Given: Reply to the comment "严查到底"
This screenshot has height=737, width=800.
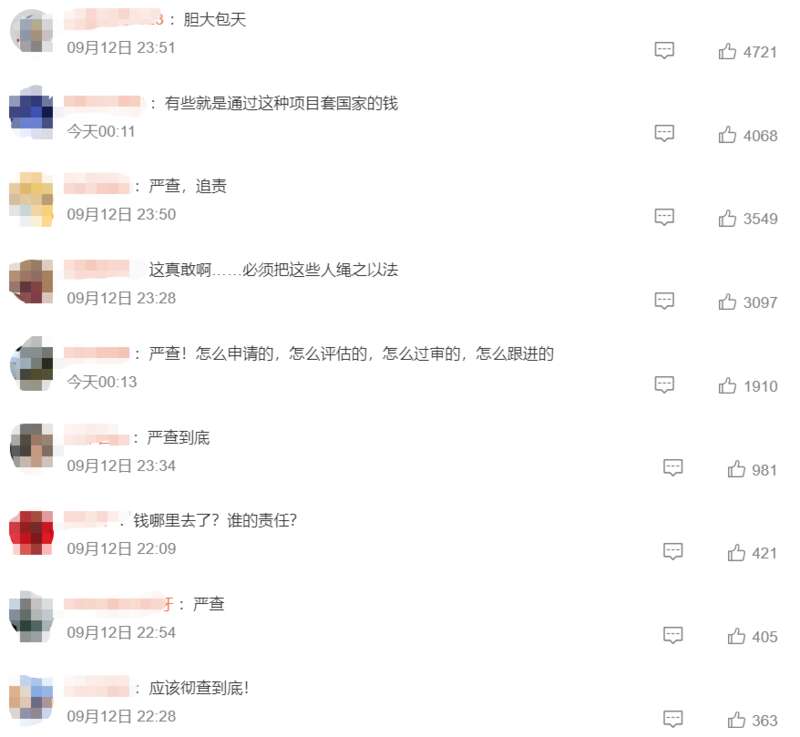Looking at the screenshot, I should (673, 467).
